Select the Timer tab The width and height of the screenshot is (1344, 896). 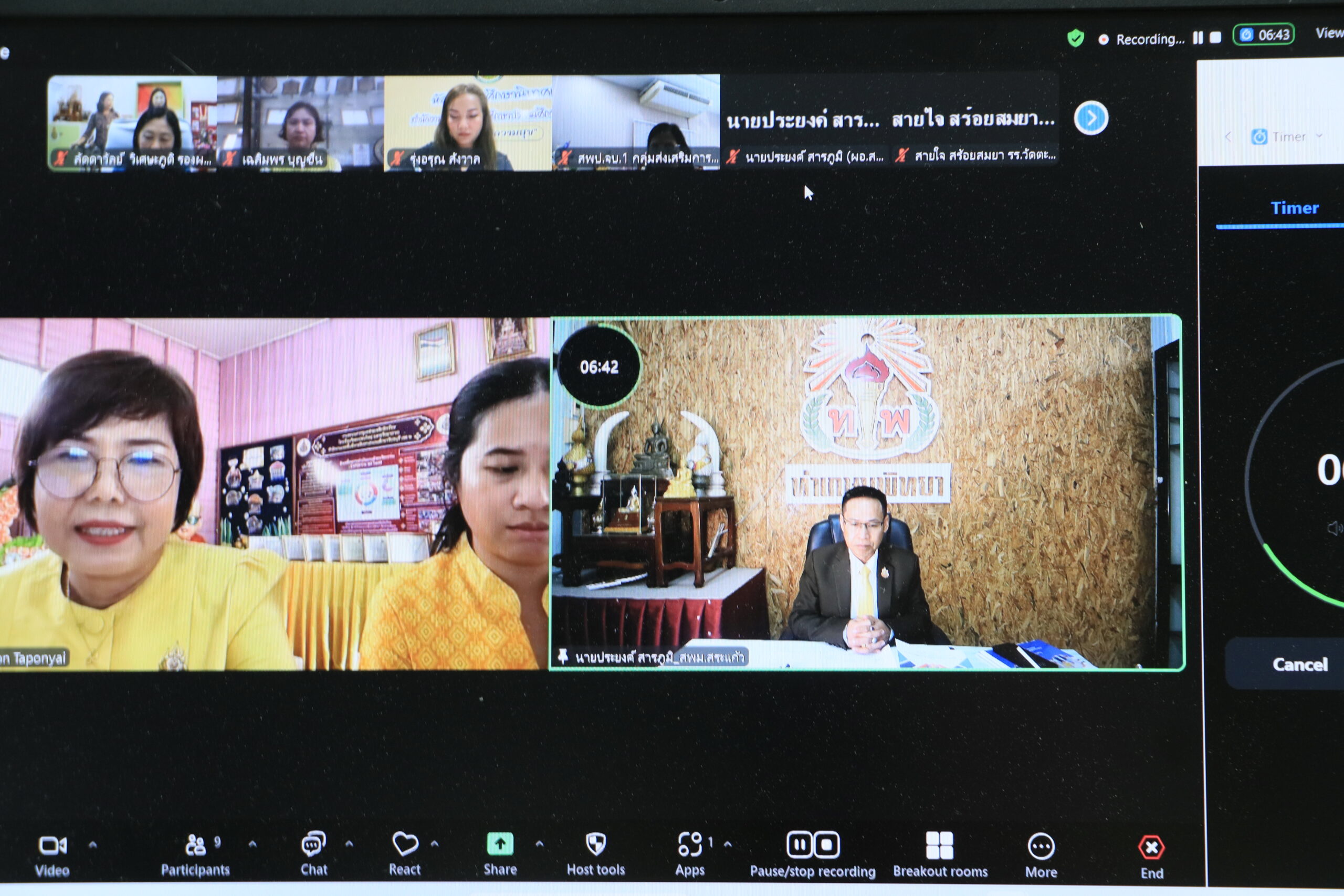point(1294,208)
